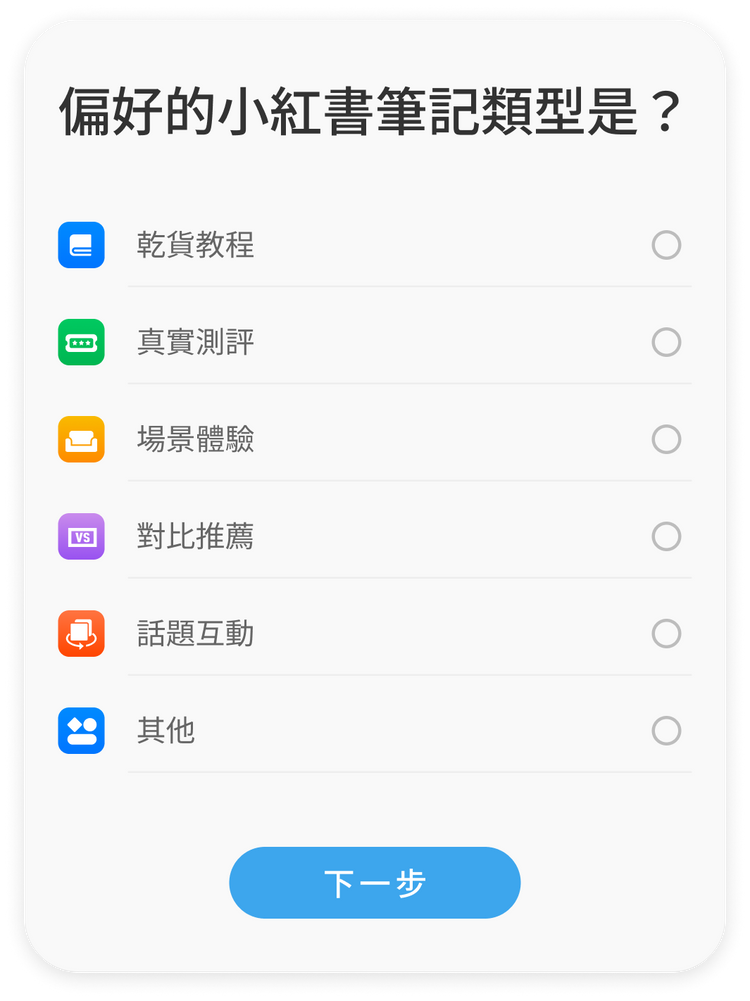Select the 乾貨教程 option
This screenshot has width=750, height=1001.
666,245
